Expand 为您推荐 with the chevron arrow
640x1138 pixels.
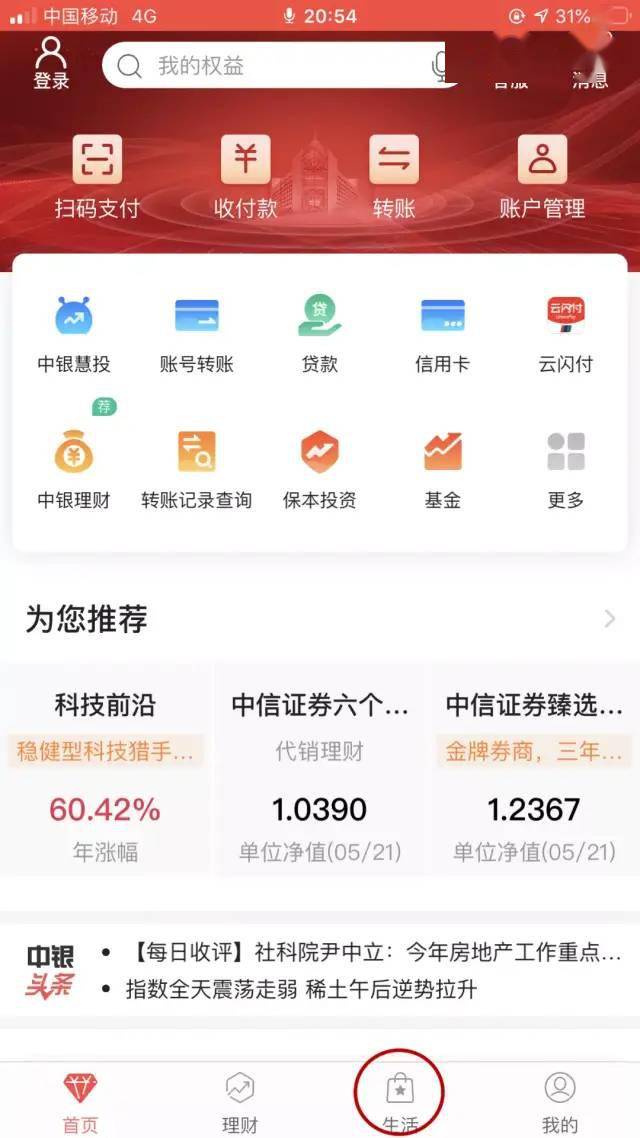[609, 619]
